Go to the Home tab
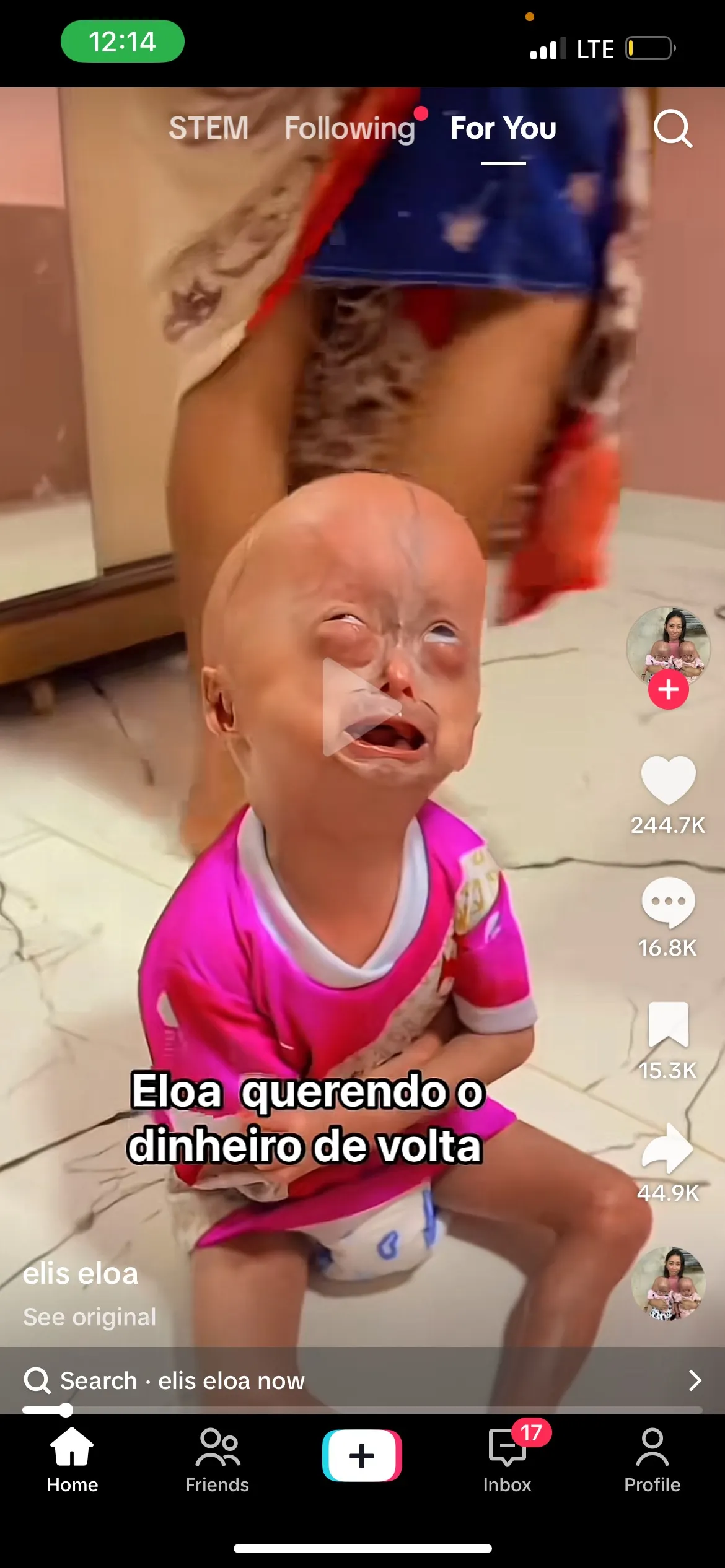The image size is (725, 1568). tap(72, 1458)
